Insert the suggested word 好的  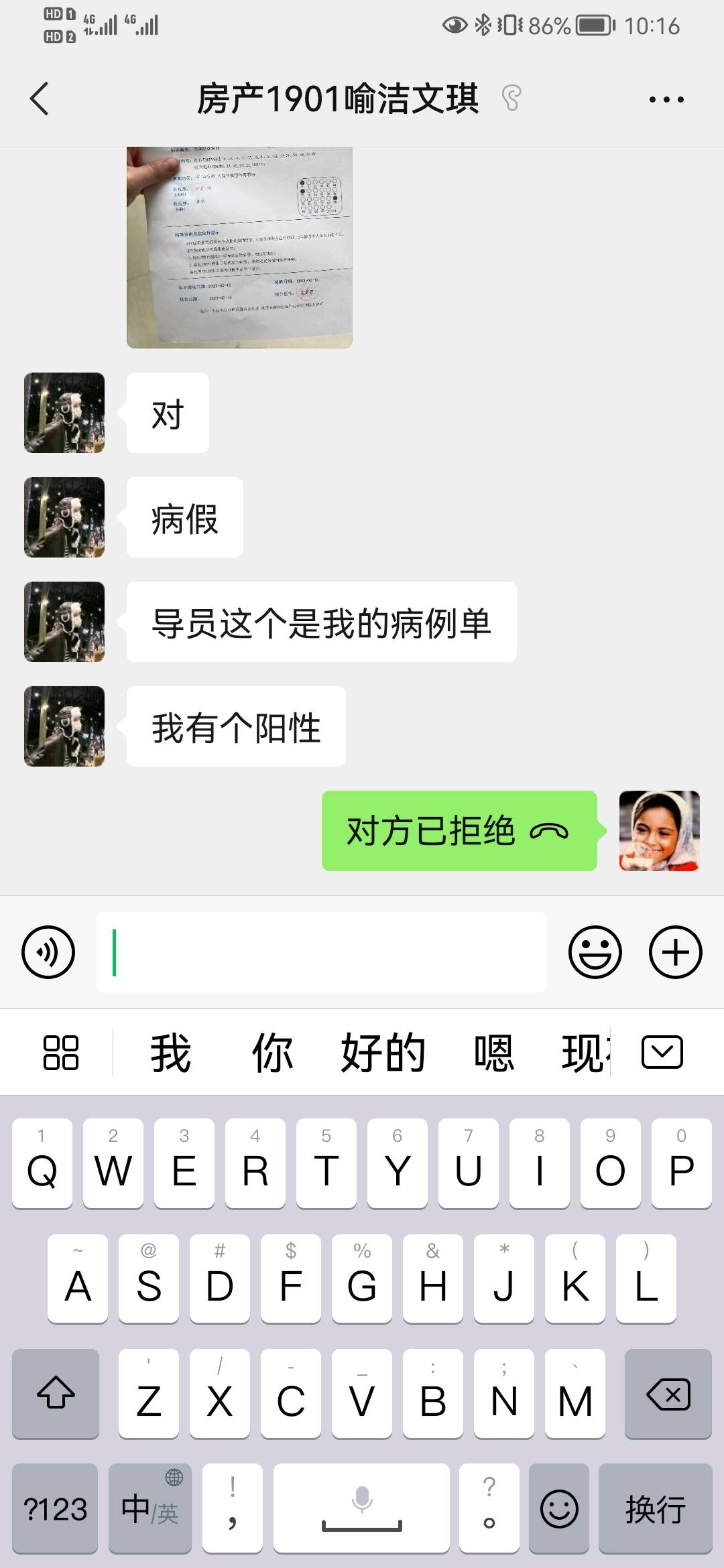[x=383, y=1053]
